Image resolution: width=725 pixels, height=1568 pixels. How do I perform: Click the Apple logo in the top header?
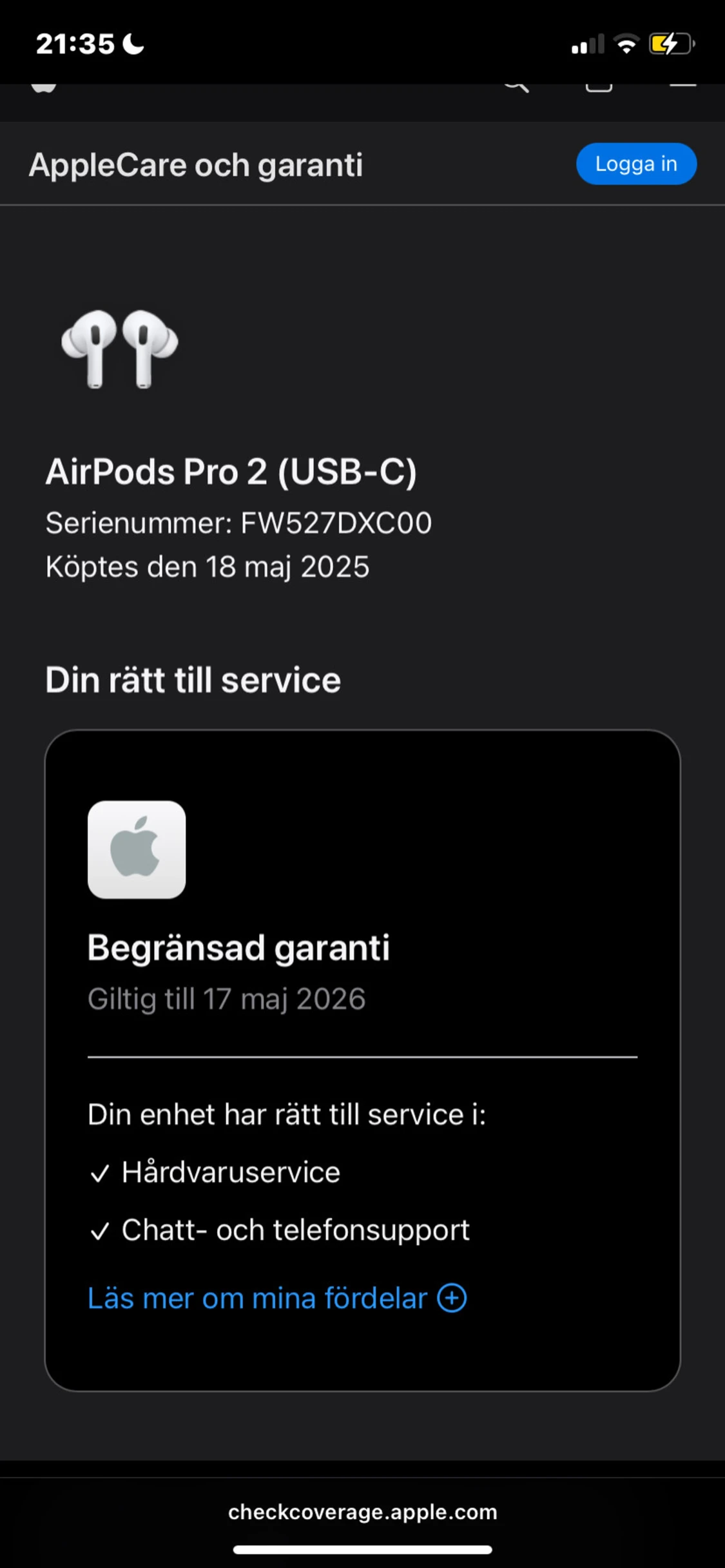point(43,87)
